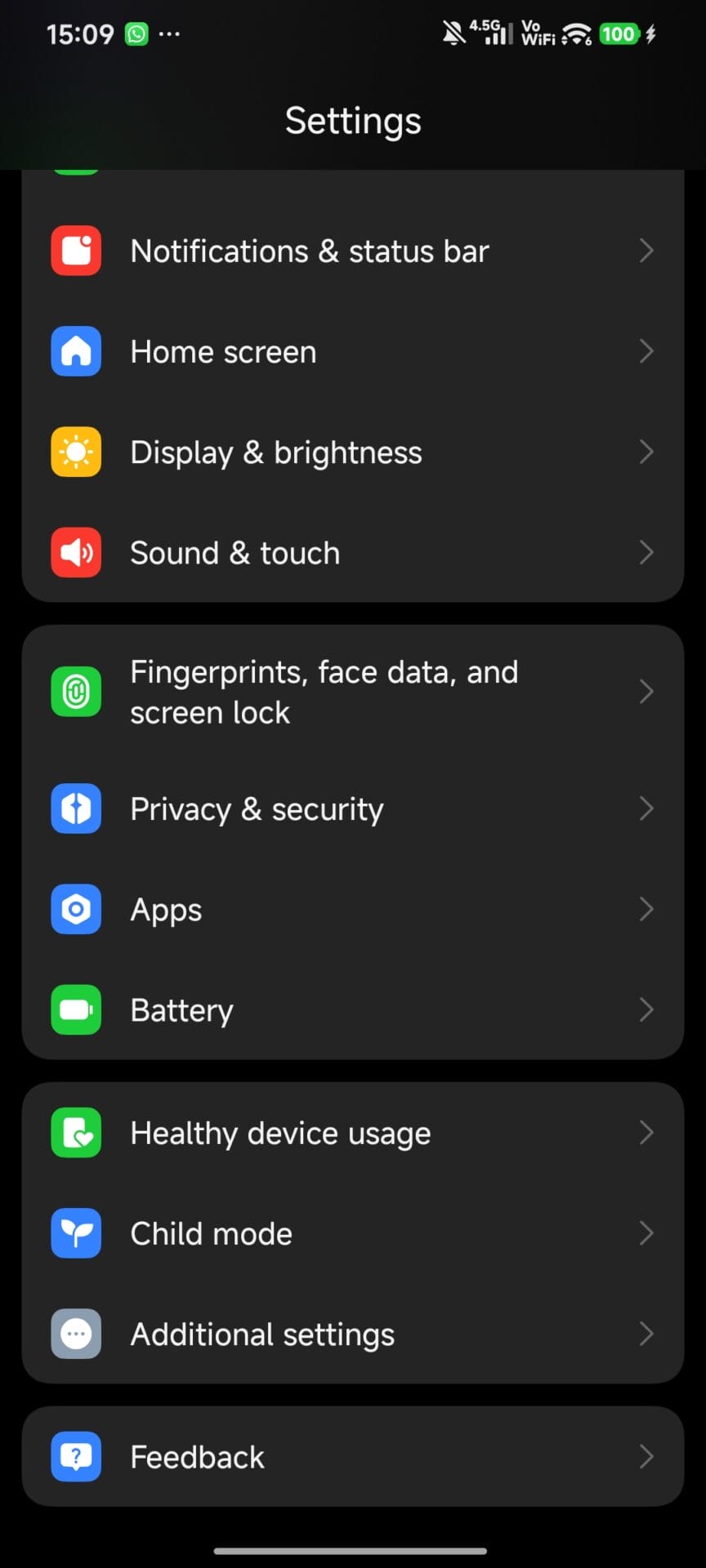The height and width of the screenshot is (1568, 706).
Task: Open the Privacy & security settings
Action: pos(257,808)
